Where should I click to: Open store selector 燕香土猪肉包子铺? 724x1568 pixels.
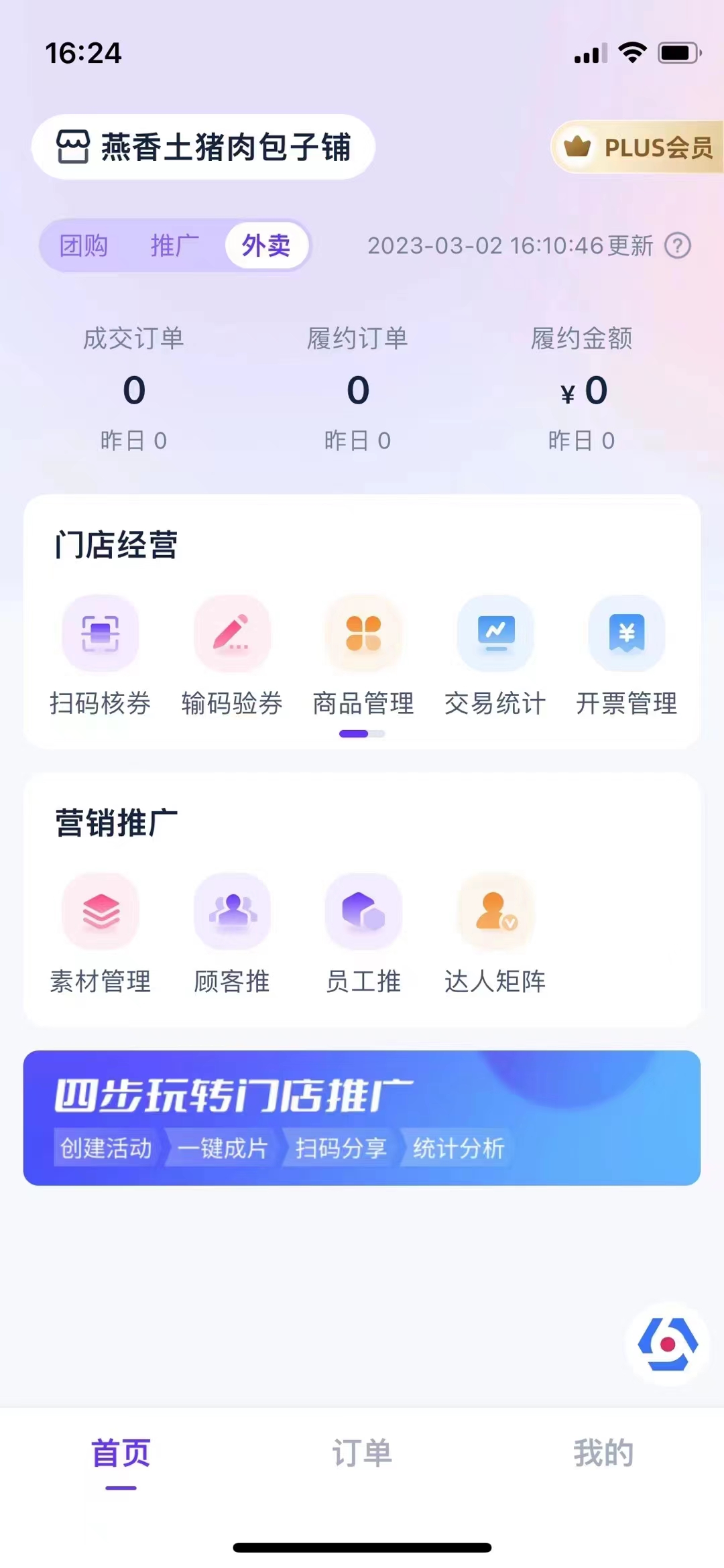tap(203, 147)
